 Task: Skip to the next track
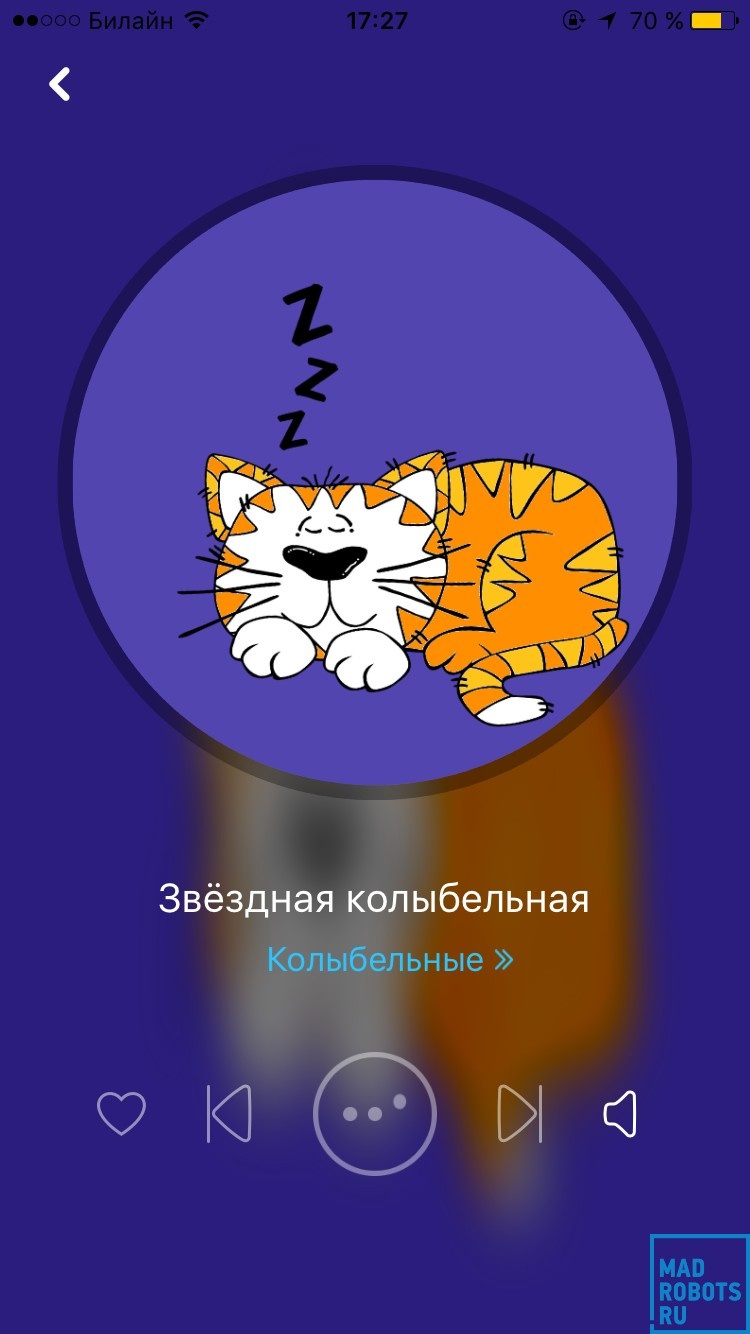point(520,1113)
